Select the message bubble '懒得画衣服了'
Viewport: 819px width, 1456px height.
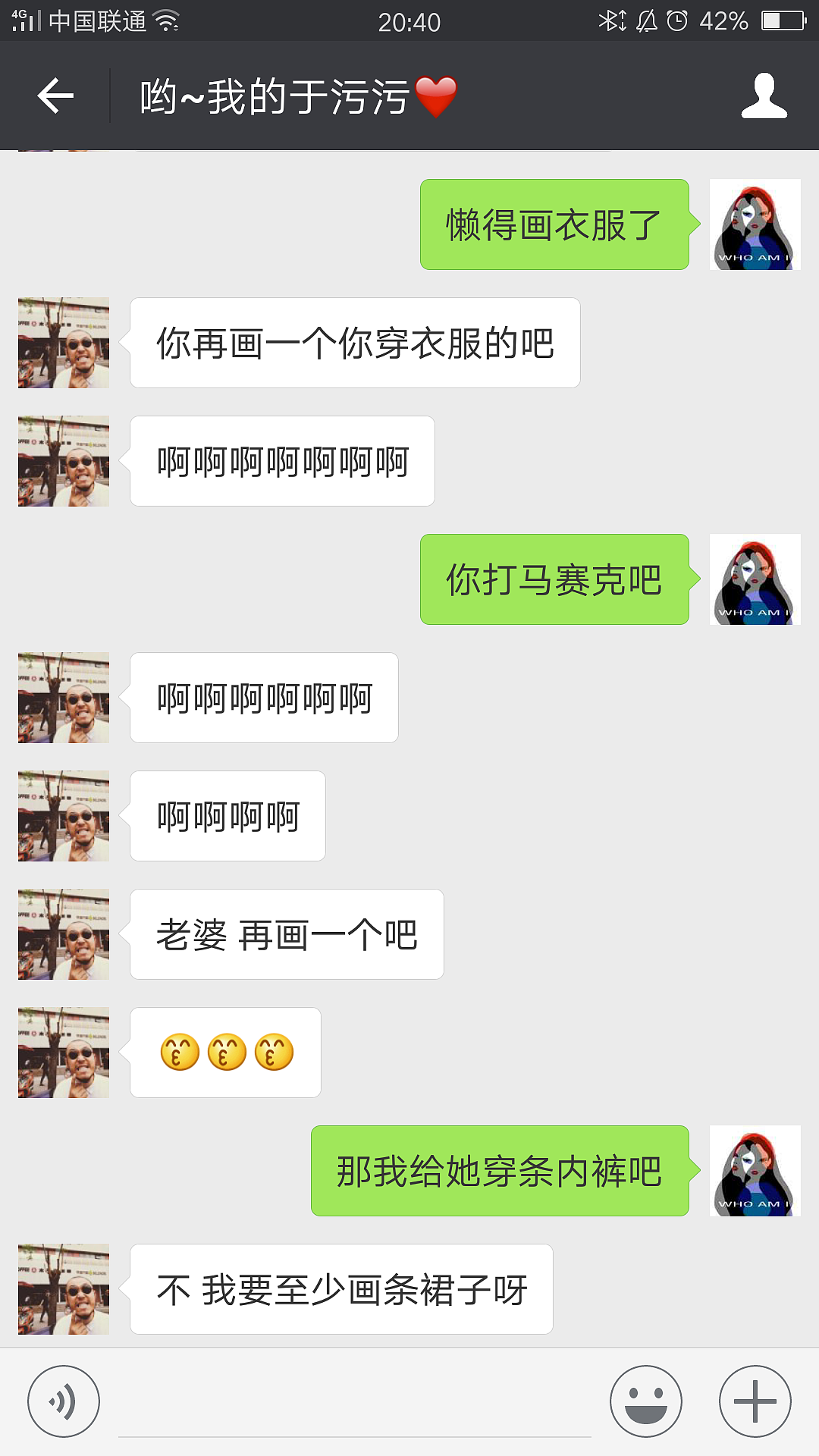pos(554,224)
